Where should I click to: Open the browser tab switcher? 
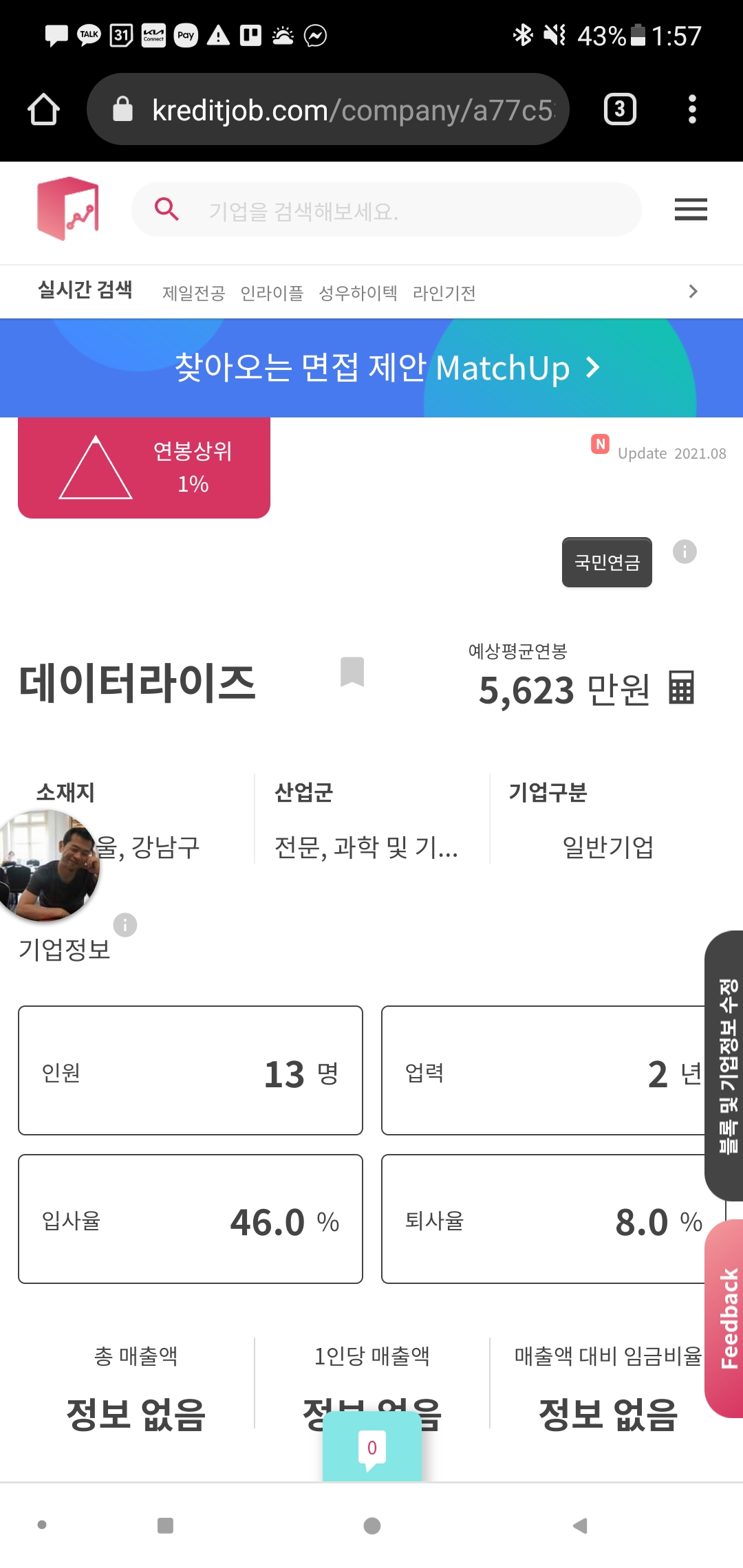click(619, 109)
